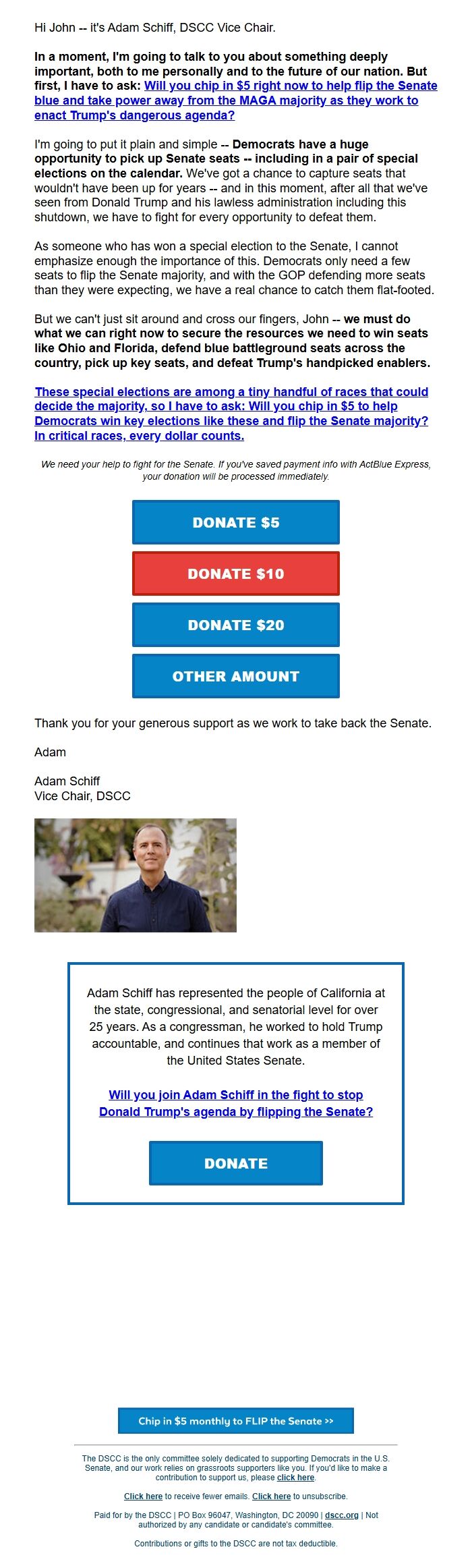472x1568 pixels.
Task: Choose the DONATE $20 button
Action: [235, 625]
